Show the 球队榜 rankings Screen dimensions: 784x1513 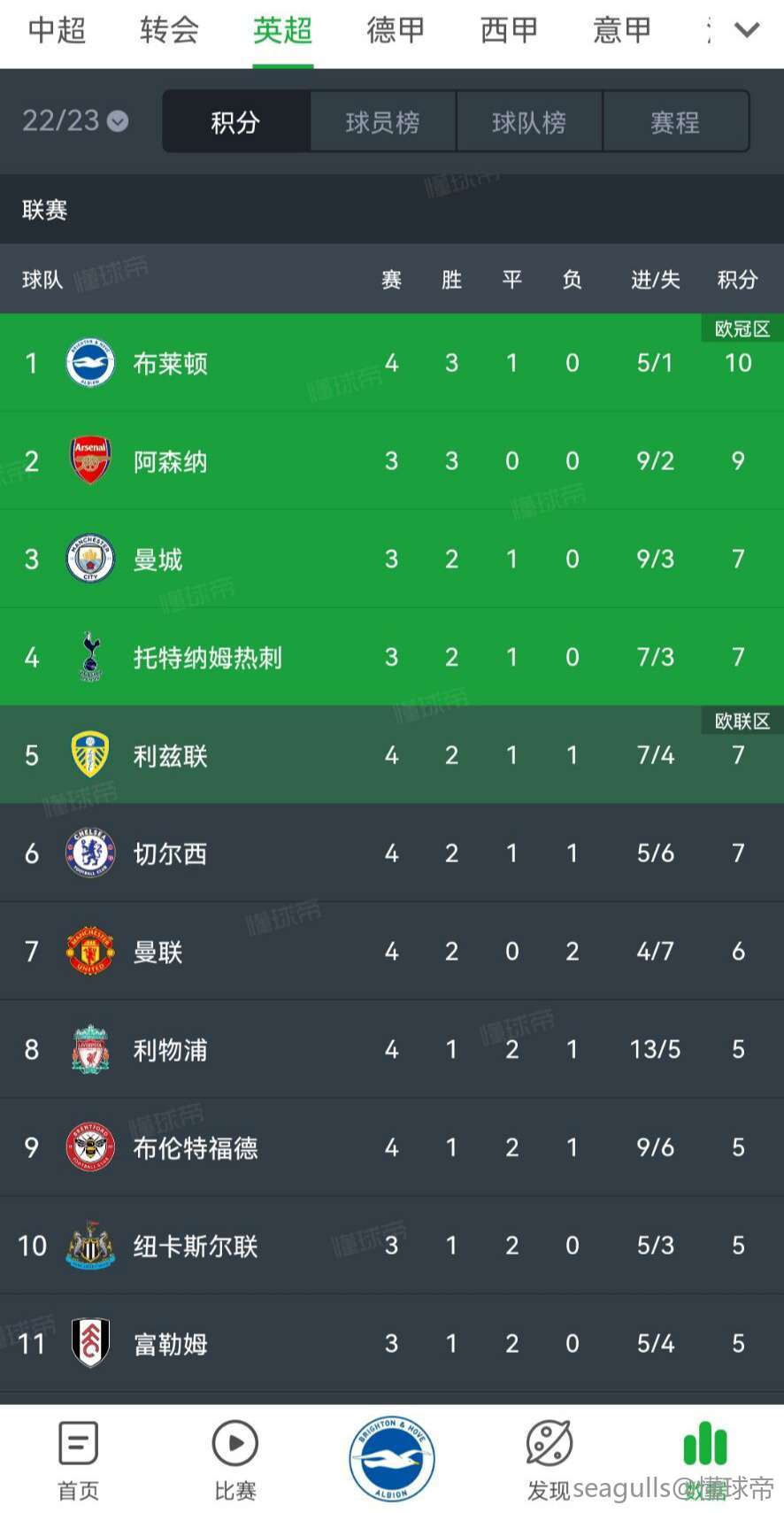coord(529,121)
